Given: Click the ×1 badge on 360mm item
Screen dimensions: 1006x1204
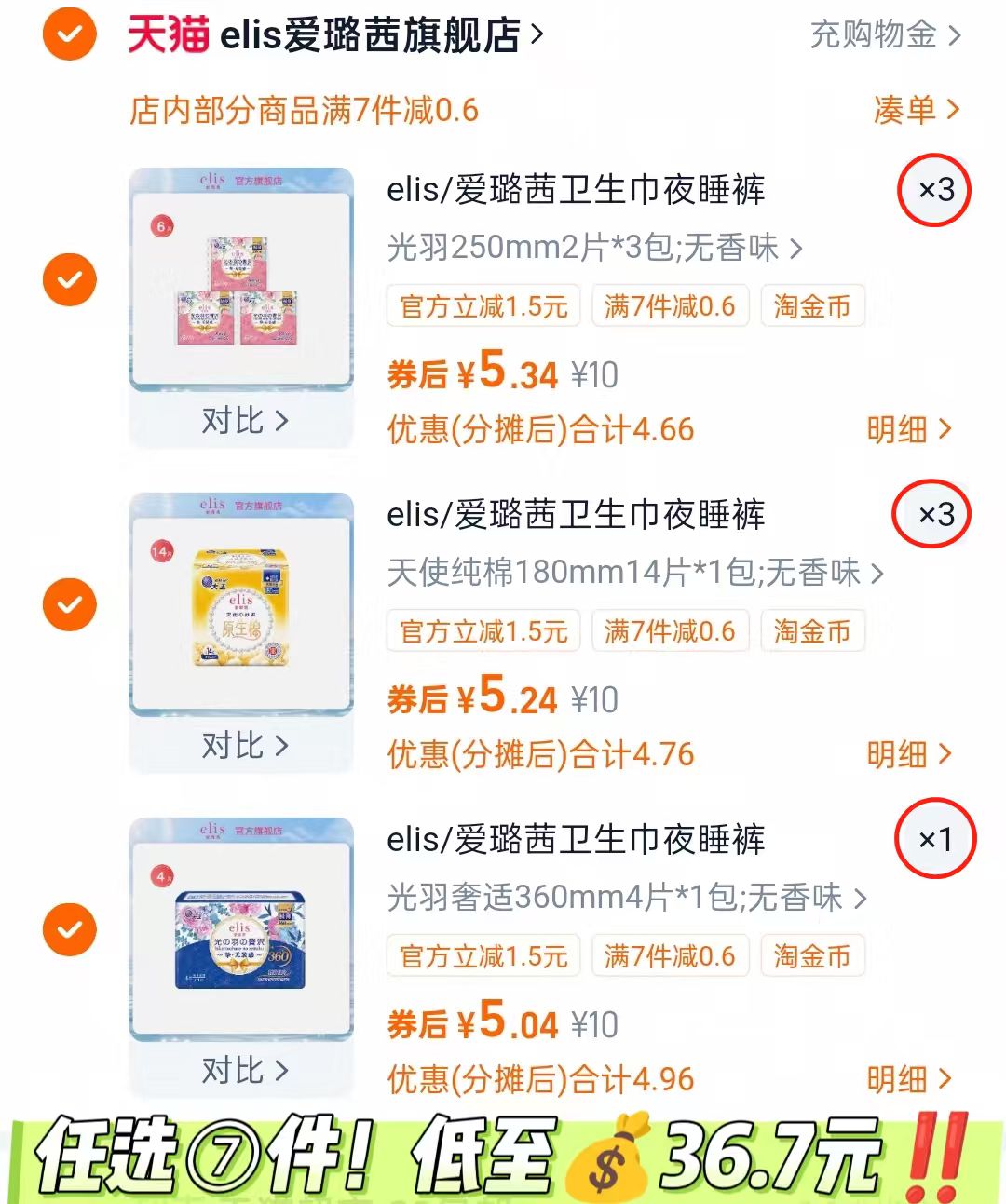Looking at the screenshot, I should coord(934,839).
